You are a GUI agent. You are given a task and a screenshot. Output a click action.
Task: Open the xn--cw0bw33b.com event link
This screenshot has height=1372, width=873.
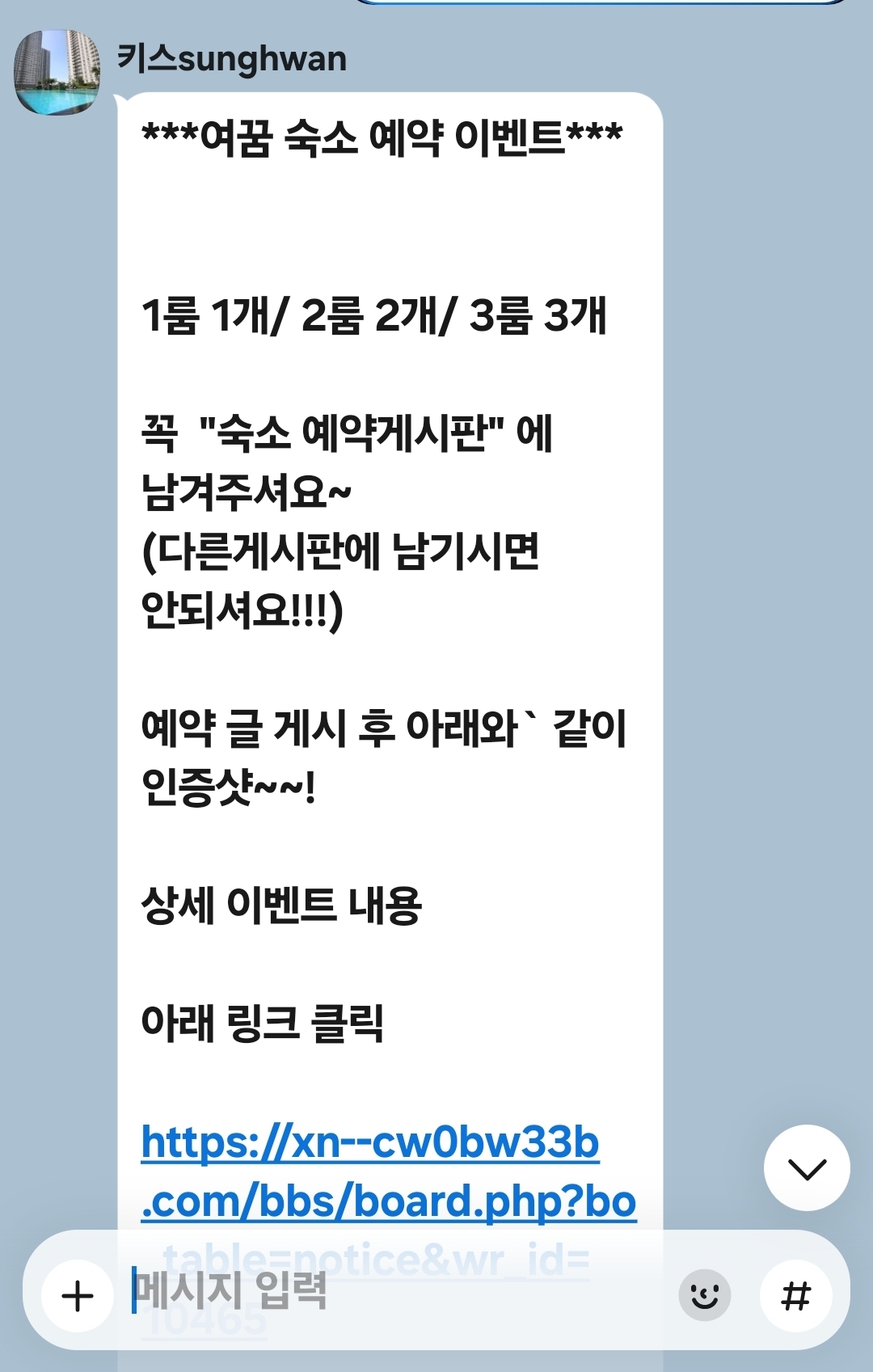[388, 1172]
